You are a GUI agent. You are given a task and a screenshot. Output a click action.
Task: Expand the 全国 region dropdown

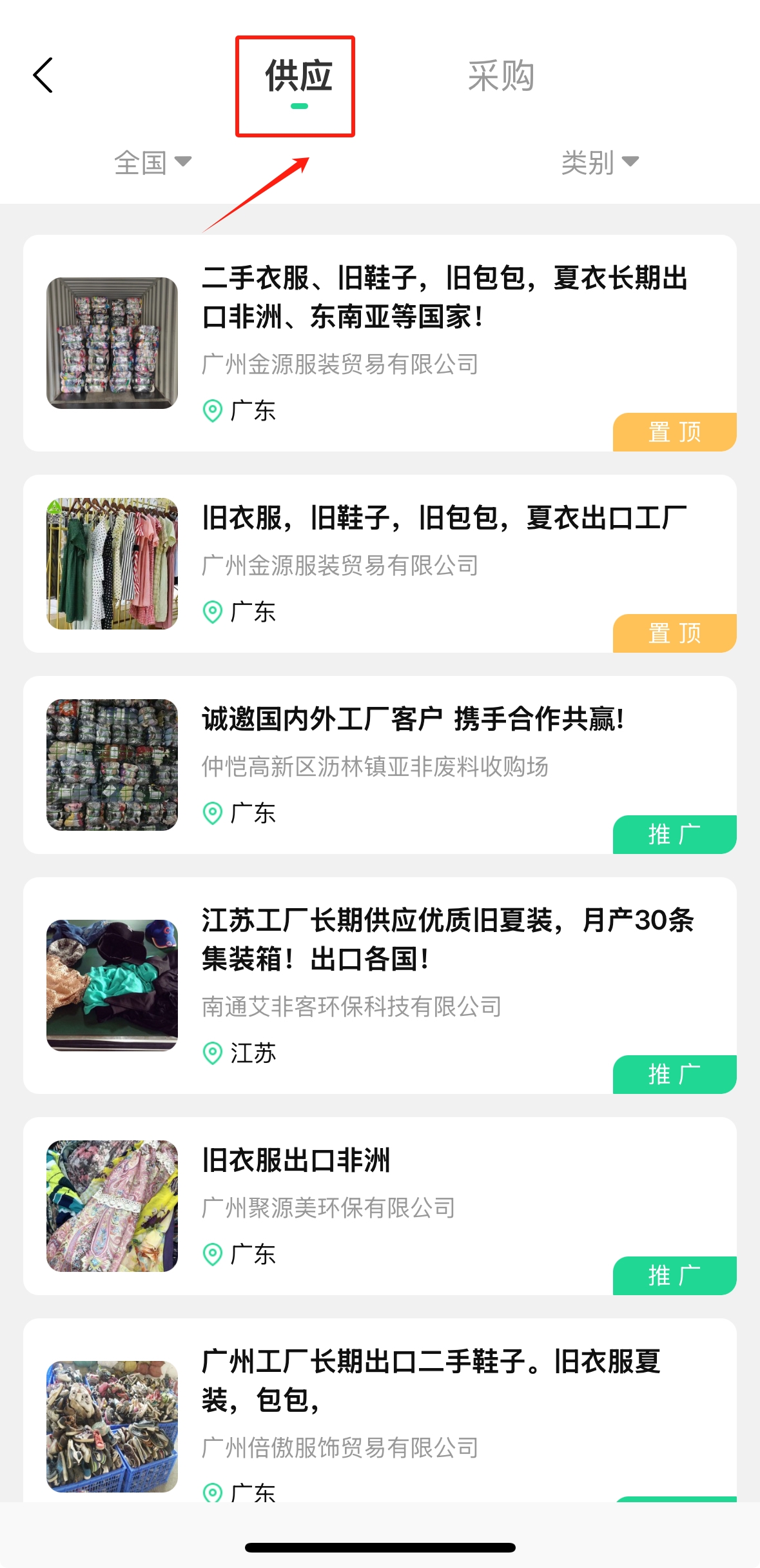pyautogui.click(x=152, y=163)
